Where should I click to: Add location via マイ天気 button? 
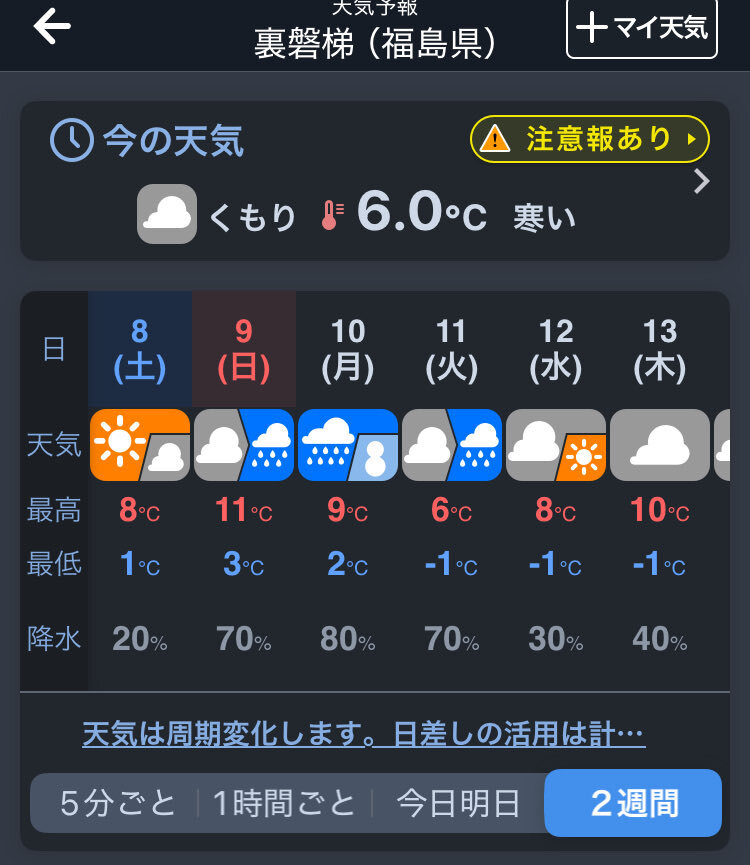click(642, 29)
